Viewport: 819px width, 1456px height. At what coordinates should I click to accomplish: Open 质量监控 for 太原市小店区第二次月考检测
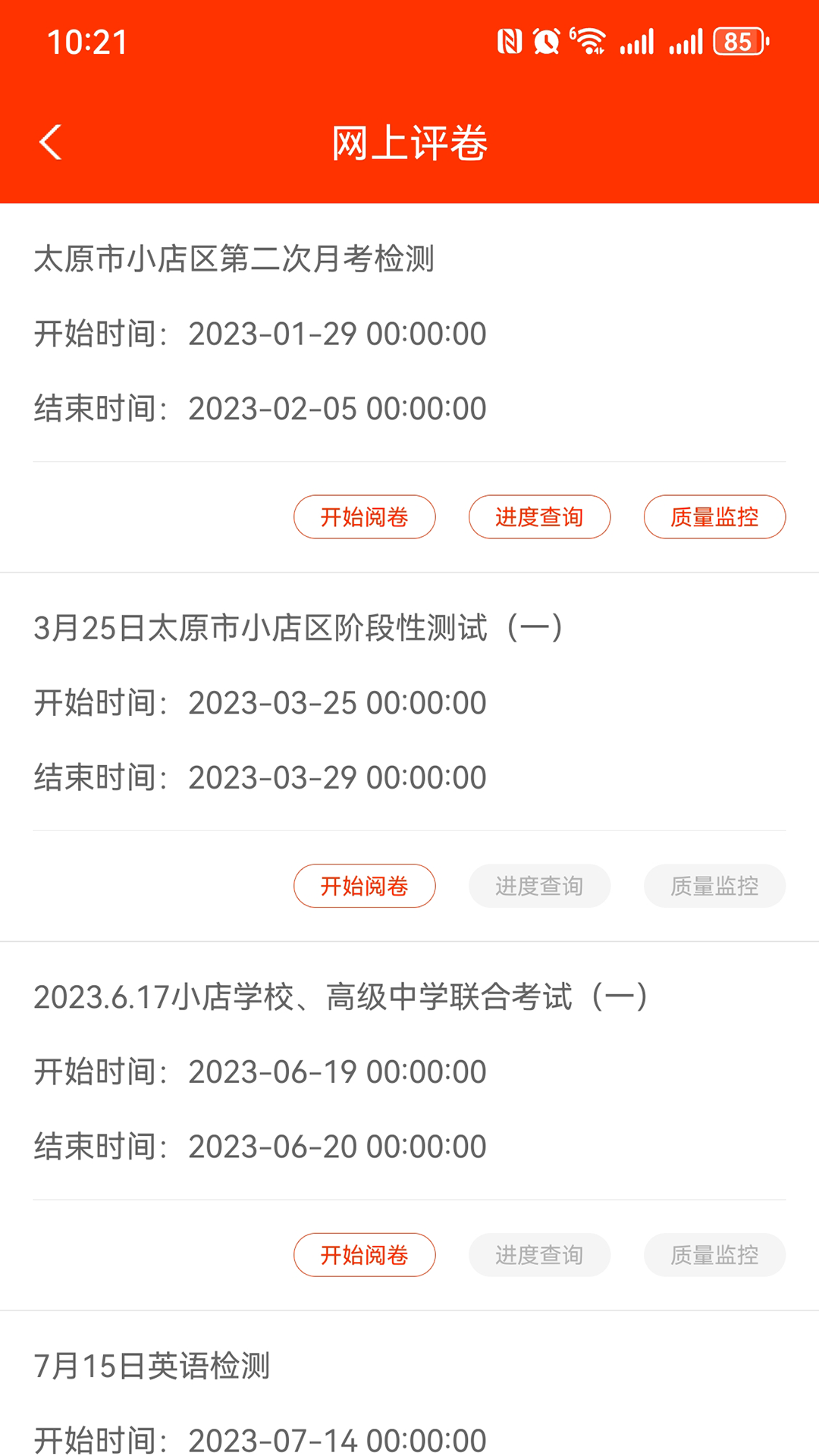(714, 517)
